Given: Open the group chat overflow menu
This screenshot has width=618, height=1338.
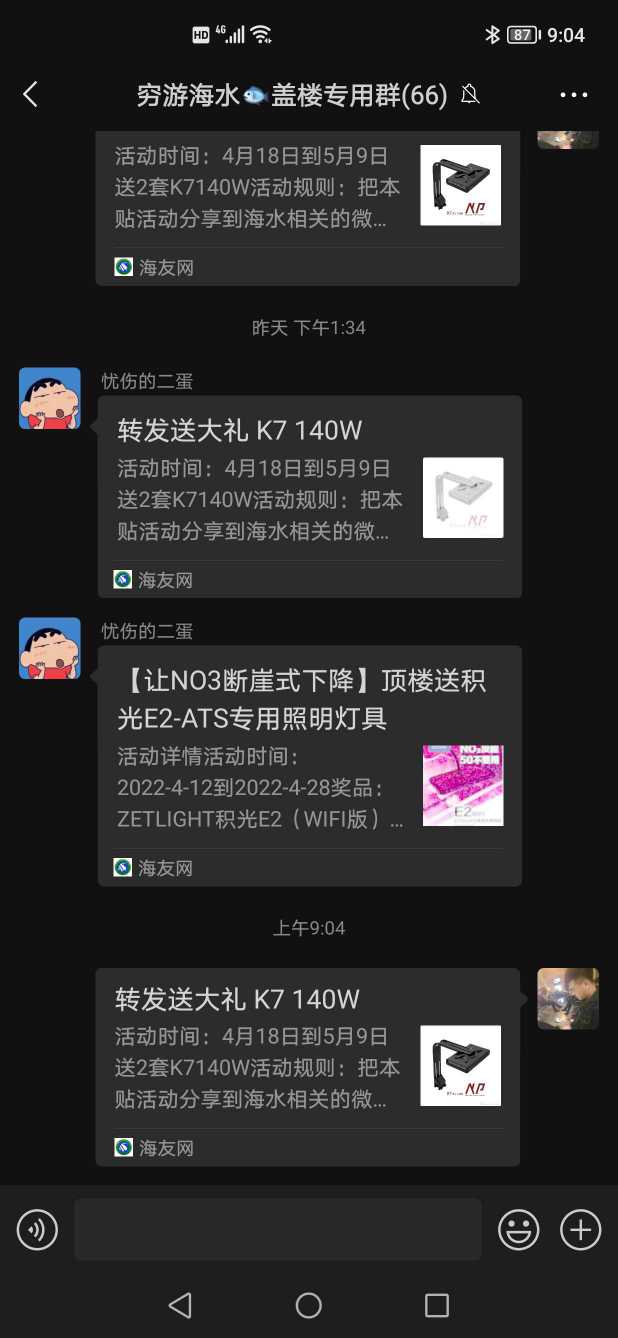Looking at the screenshot, I should [x=573, y=95].
